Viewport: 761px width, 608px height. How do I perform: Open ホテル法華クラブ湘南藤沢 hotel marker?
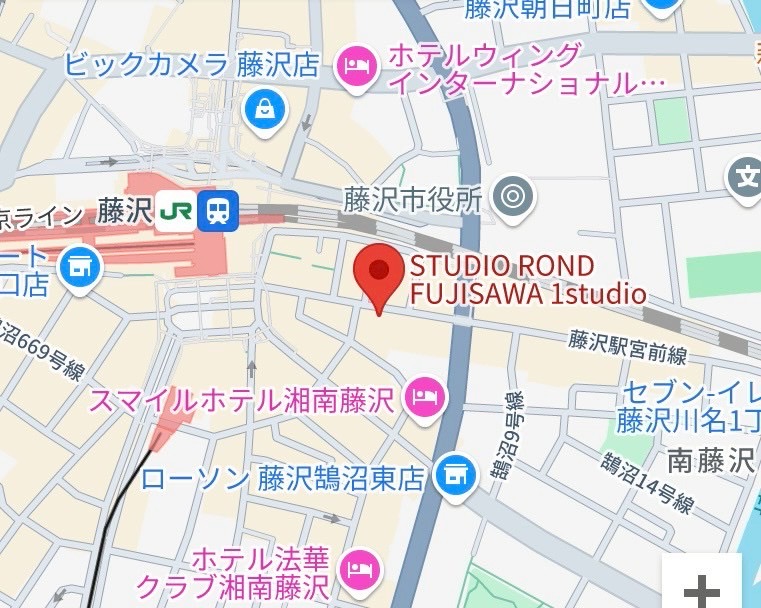360,570
